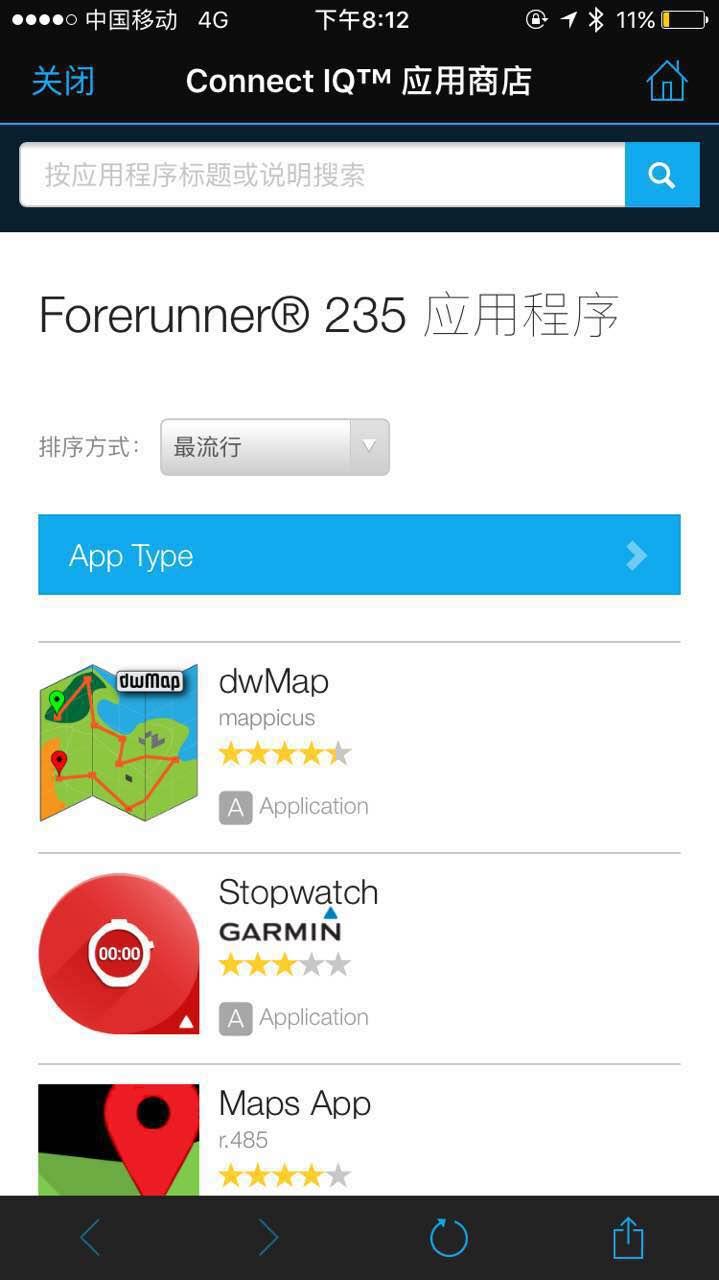This screenshot has width=719, height=1280.
Task: Open the 排序方式 sort dropdown
Action: 274,447
